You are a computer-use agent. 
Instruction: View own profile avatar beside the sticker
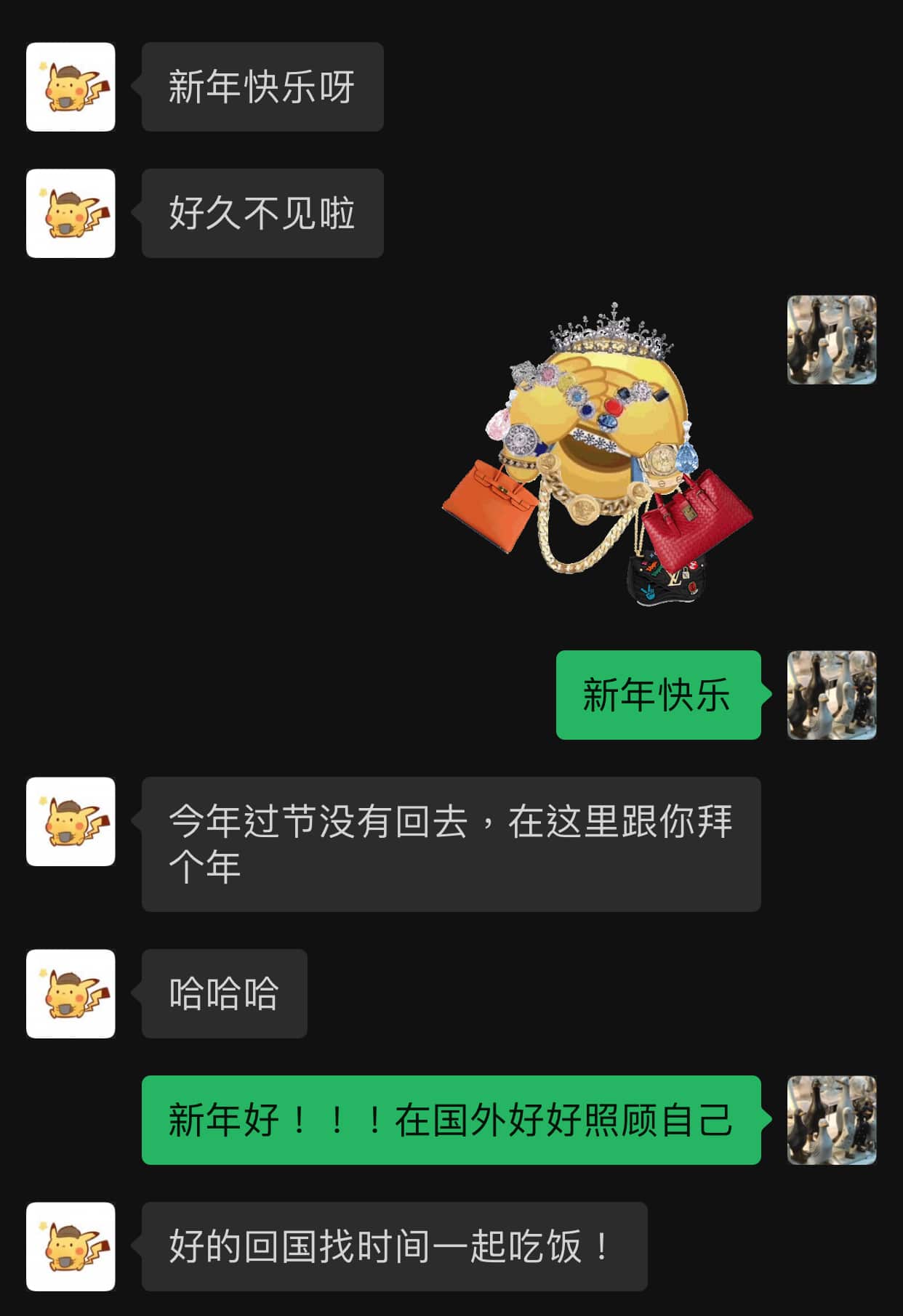(x=832, y=339)
